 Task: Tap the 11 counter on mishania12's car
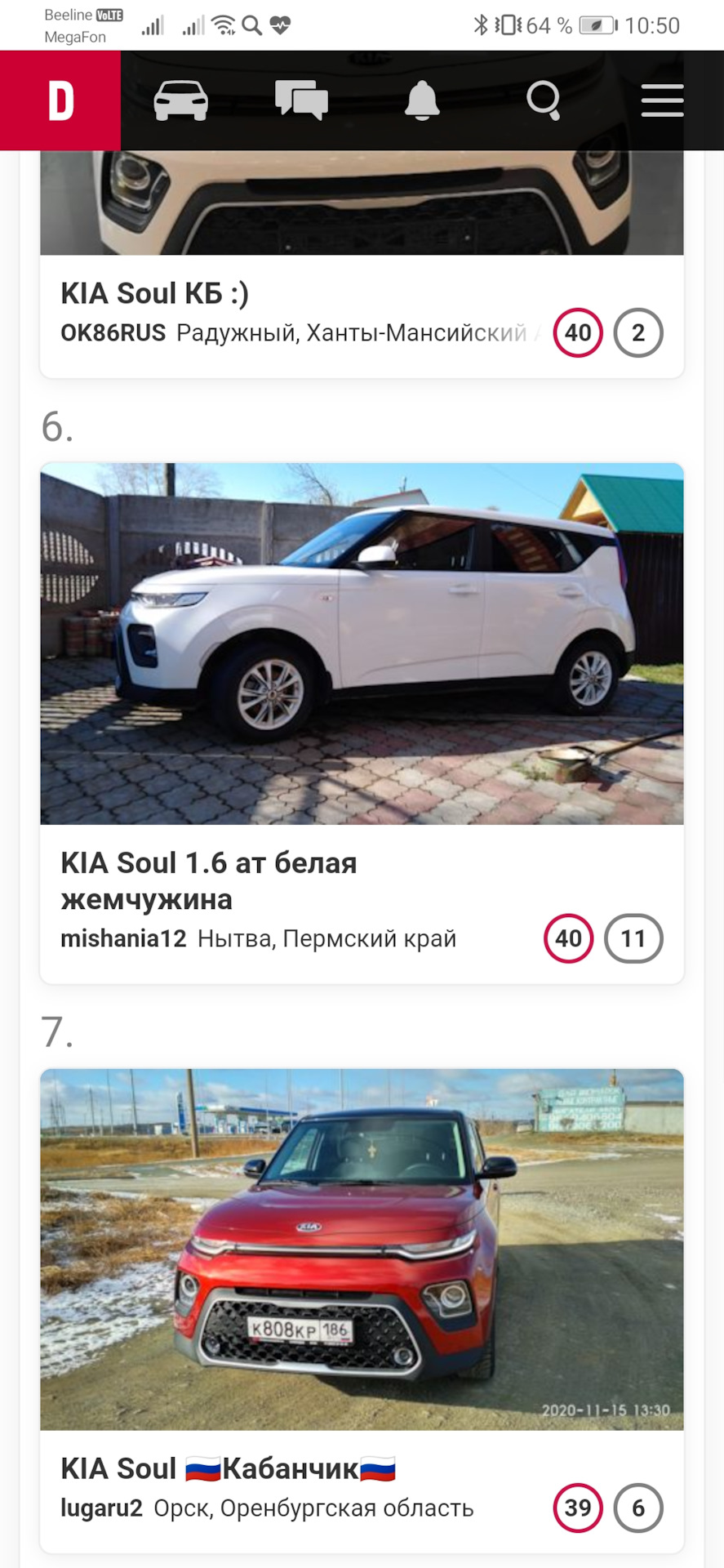(x=633, y=938)
